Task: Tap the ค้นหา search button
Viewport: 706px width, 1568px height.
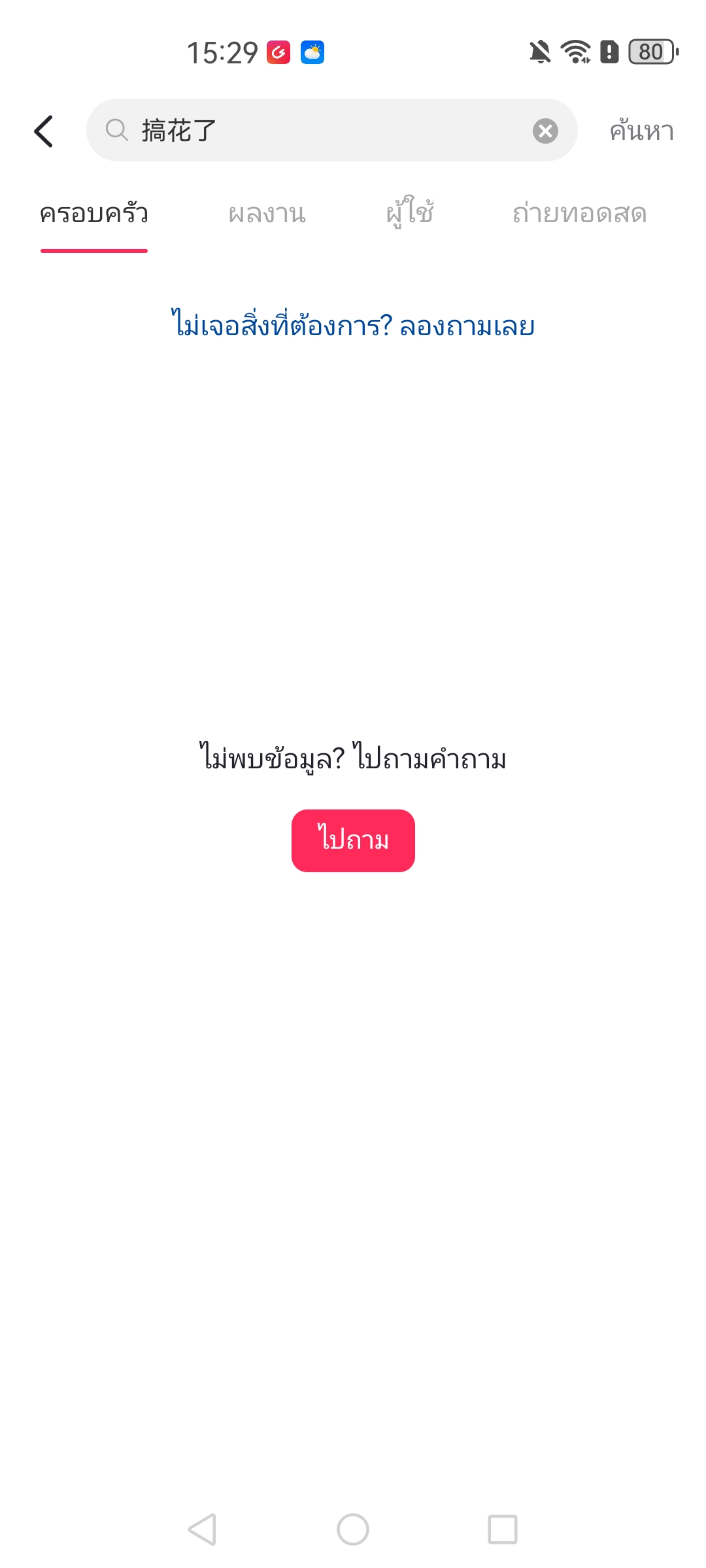Action: 641,131
